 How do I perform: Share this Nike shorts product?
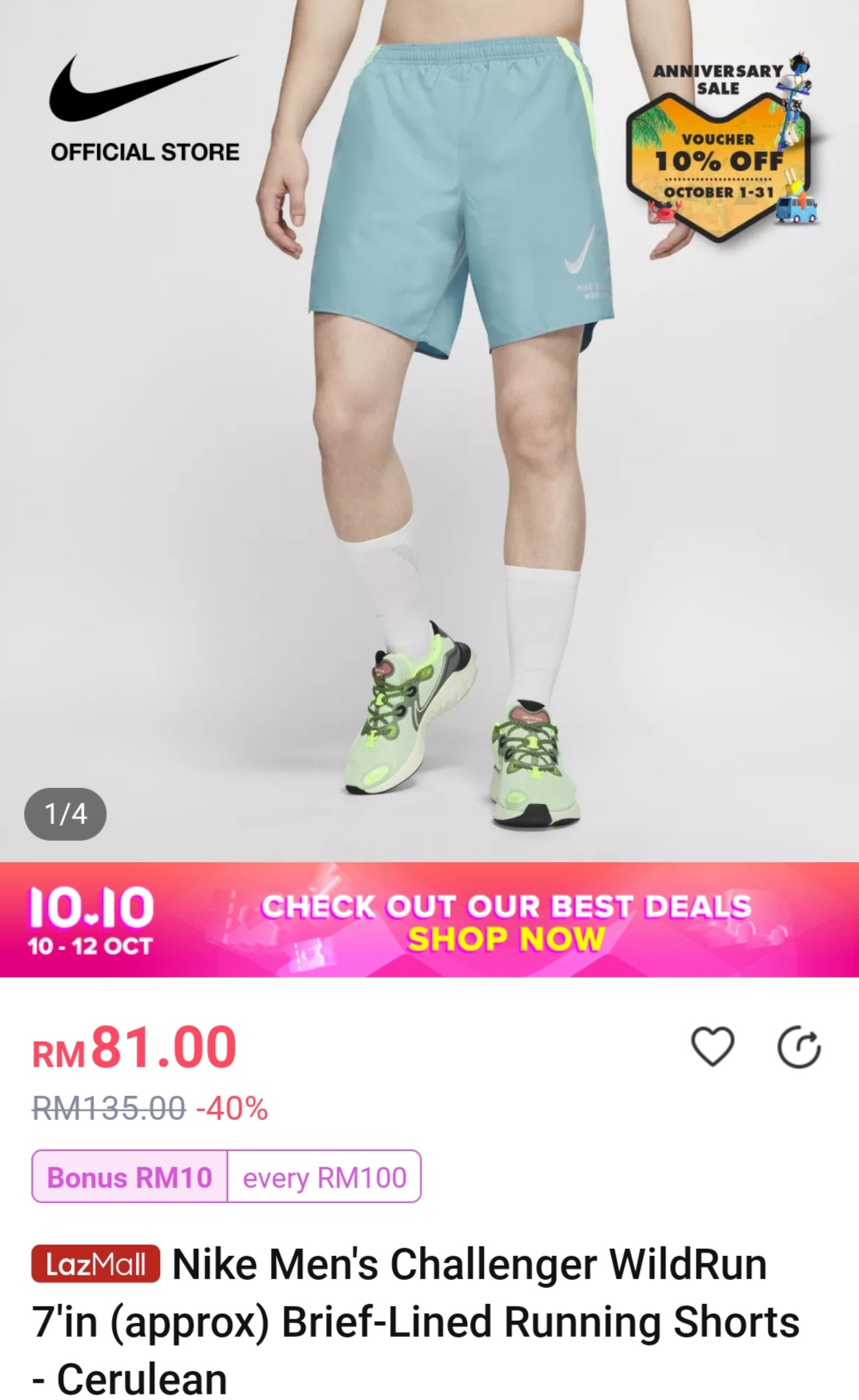799,1047
